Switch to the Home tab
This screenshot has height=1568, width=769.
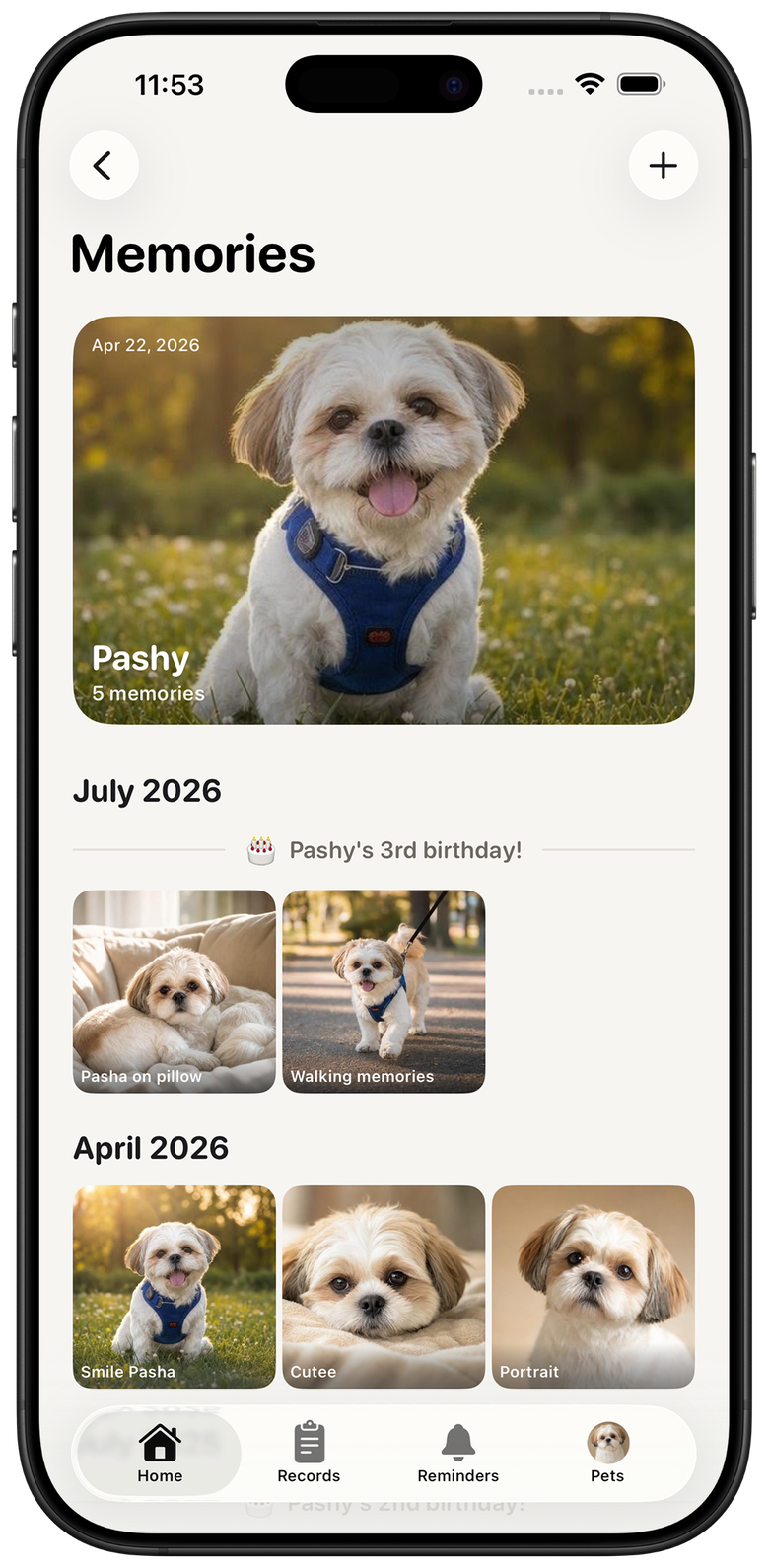tap(160, 1454)
